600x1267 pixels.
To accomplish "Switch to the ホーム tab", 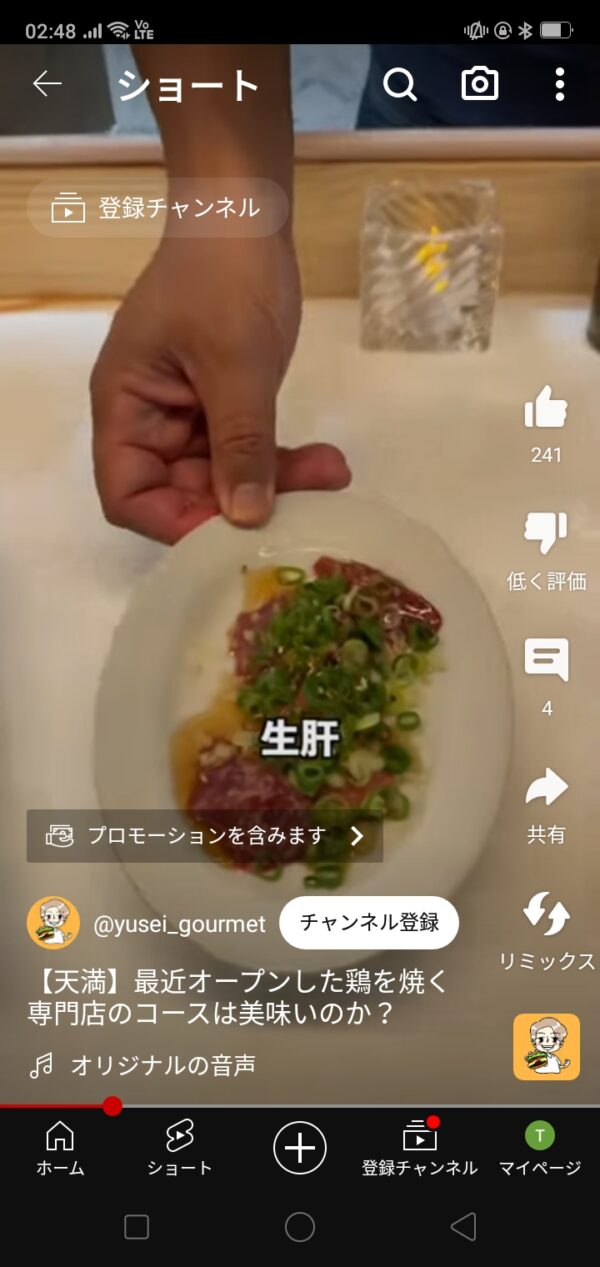I will point(60,1147).
